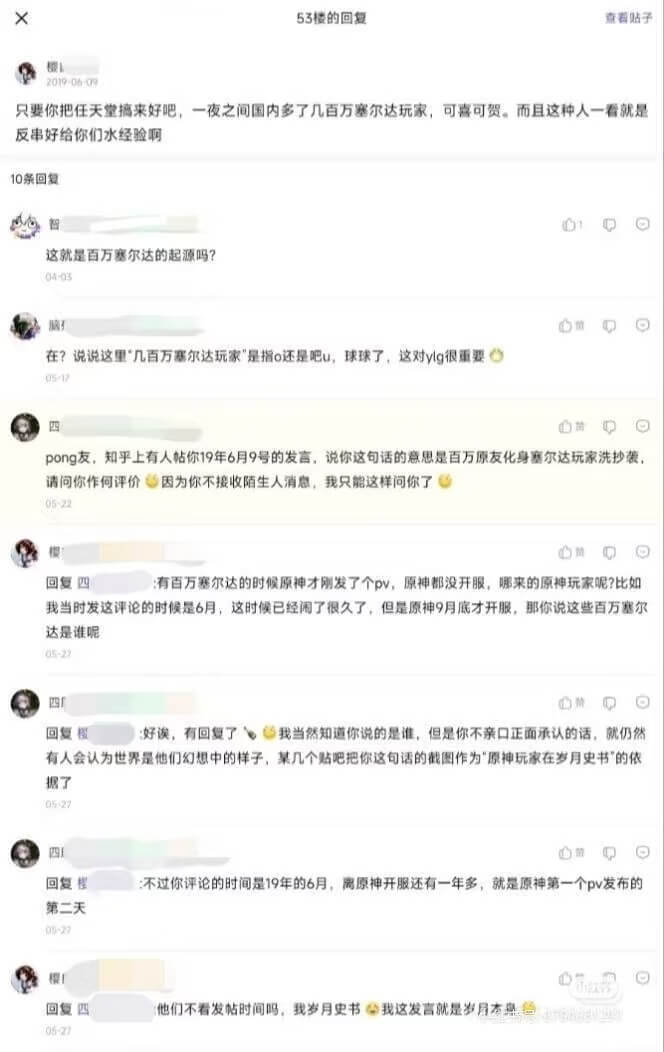Image resolution: width=664 pixels, height=1052 pixels.
Task: Tap the reply bubble on "不过你评论的时间" comment
Action: pos(609,854)
